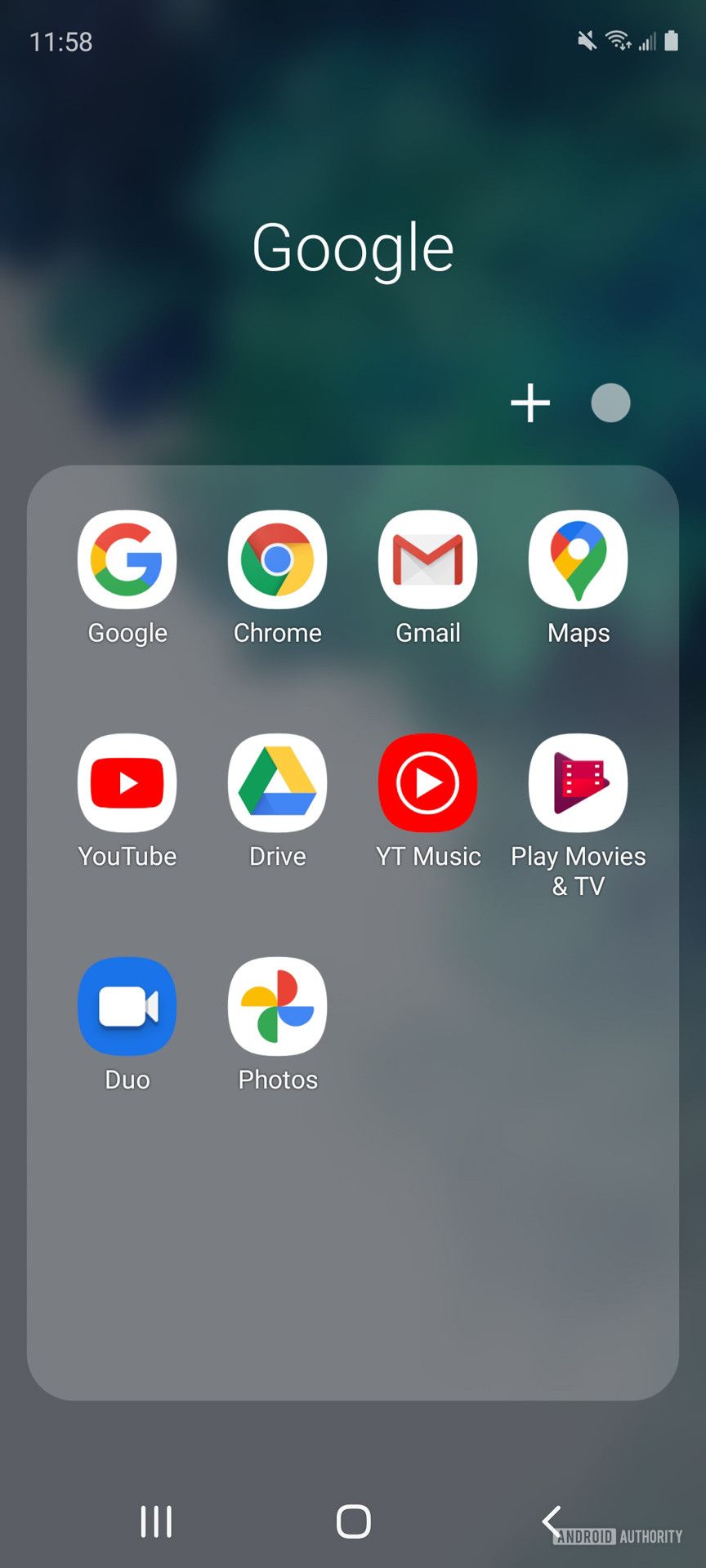Launch Maps
Viewport: 706px width, 1568px height.
(x=579, y=560)
